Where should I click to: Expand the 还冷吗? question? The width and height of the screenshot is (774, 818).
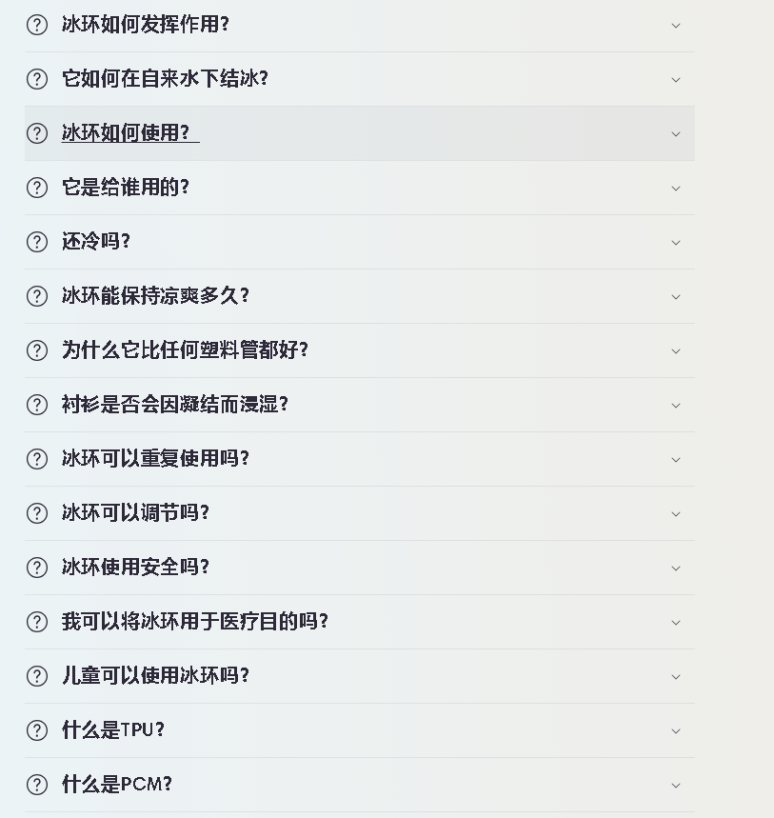pyautogui.click(x=96, y=241)
